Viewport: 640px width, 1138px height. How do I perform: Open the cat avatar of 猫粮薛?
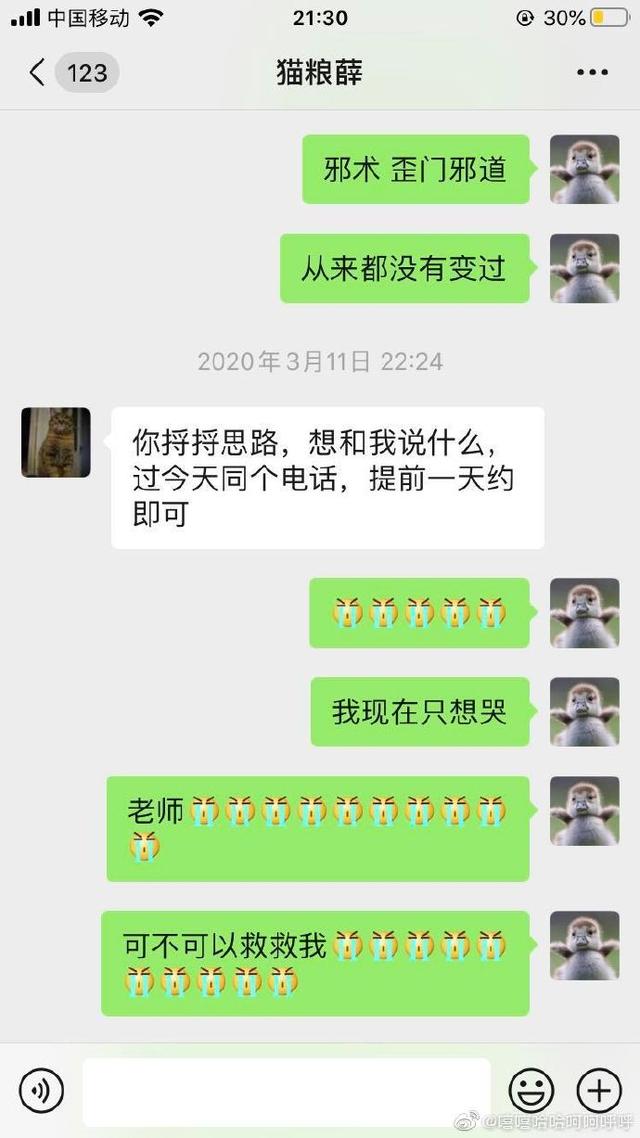[56, 442]
